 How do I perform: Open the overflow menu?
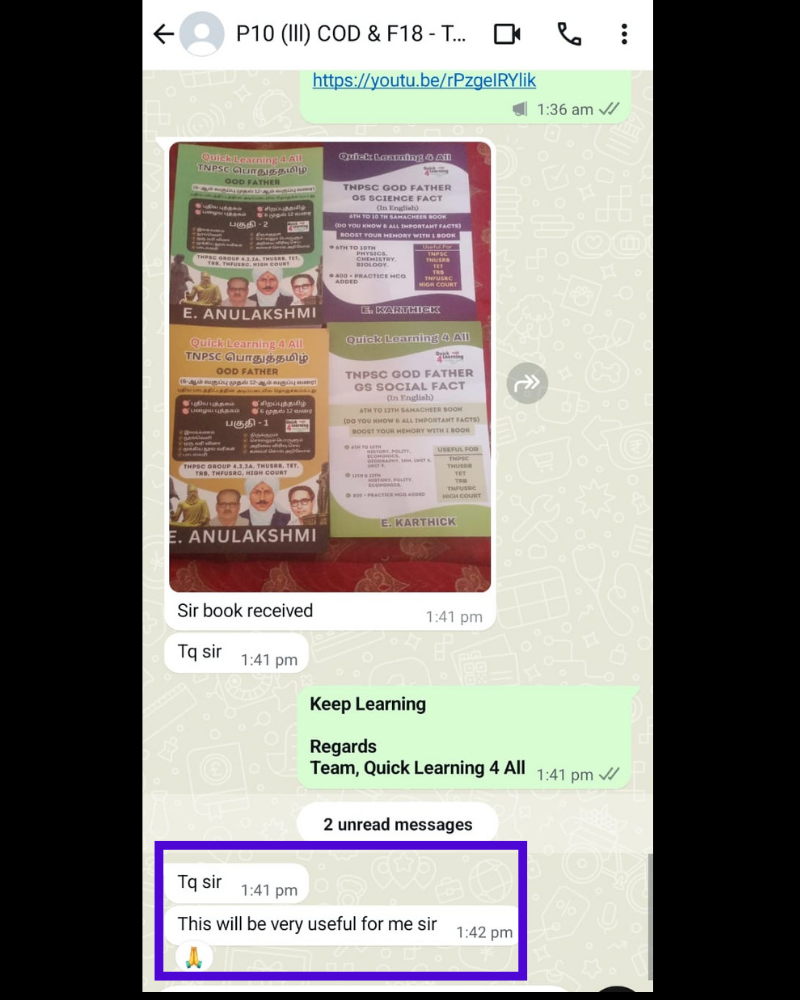coord(624,34)
